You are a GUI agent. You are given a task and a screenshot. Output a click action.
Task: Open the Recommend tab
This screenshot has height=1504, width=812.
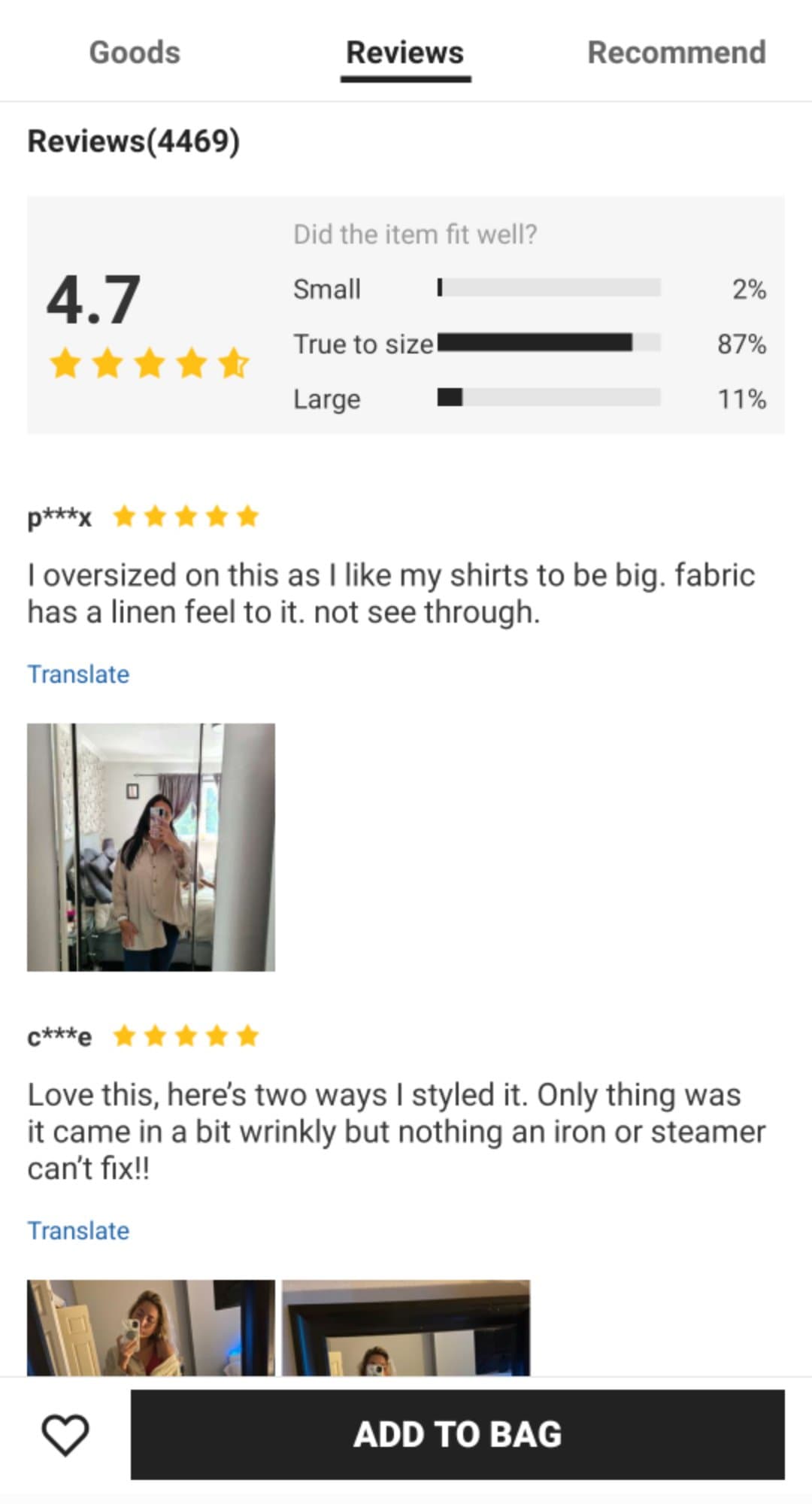coord(676,53)
